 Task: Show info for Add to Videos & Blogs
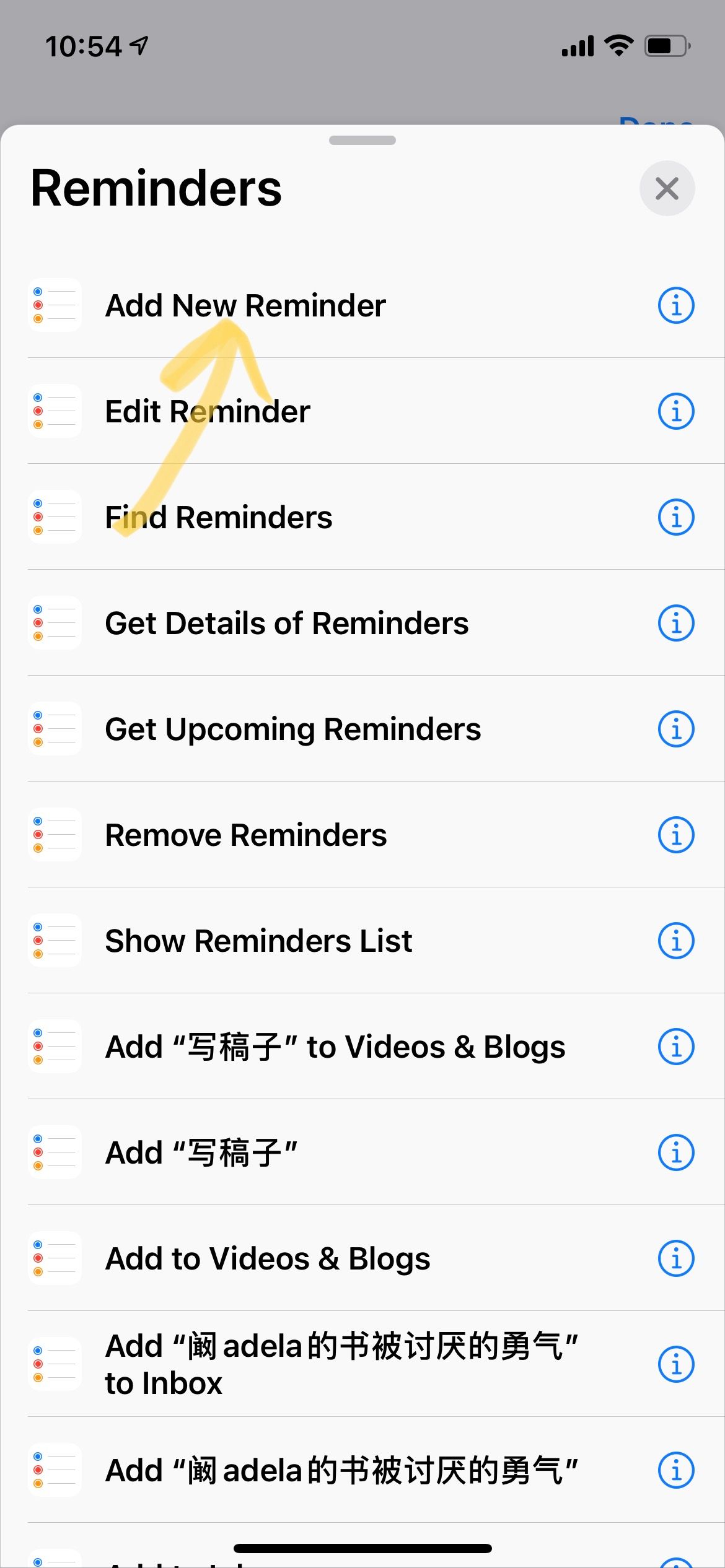click(675, 1258)
